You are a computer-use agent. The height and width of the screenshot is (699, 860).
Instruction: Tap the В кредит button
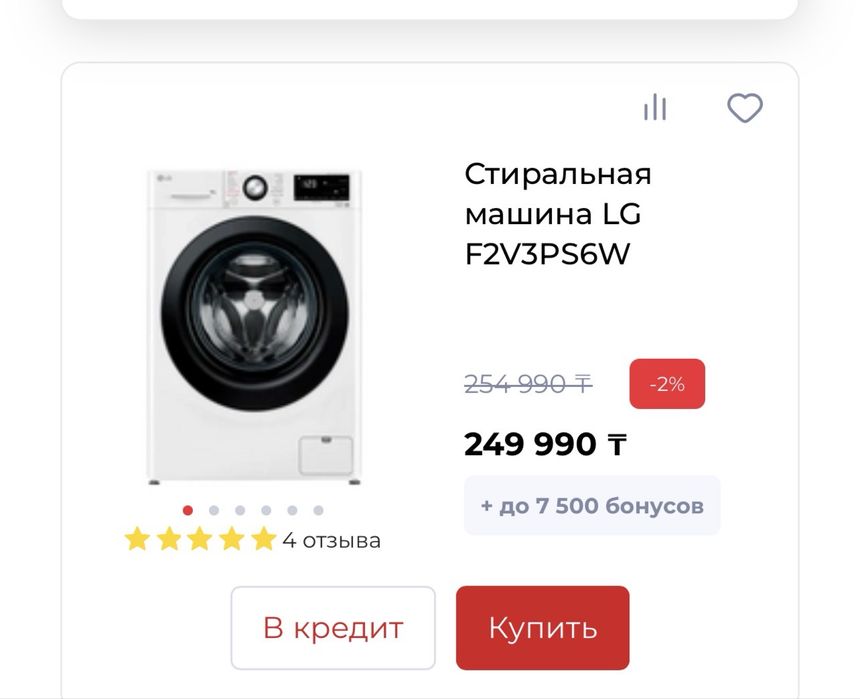[333, 628]
